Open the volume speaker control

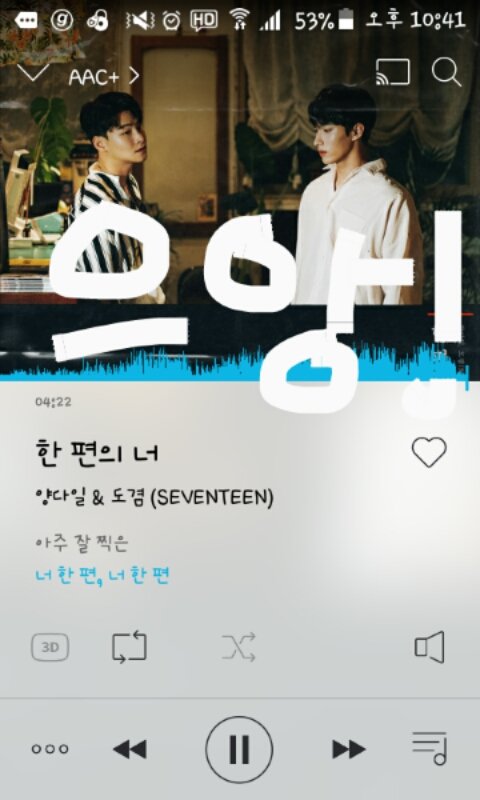pyautogui.click(x=430, y=647)
